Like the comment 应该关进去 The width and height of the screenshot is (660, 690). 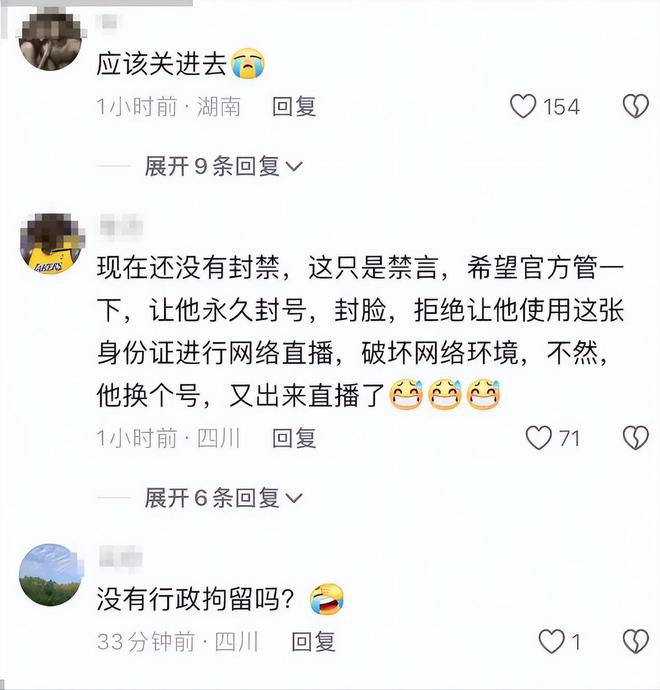click(x=524, y=106)
